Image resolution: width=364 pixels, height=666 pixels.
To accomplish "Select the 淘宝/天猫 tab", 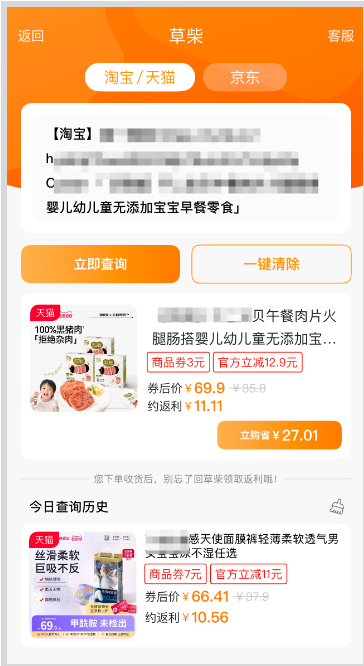I will point(140,77).
